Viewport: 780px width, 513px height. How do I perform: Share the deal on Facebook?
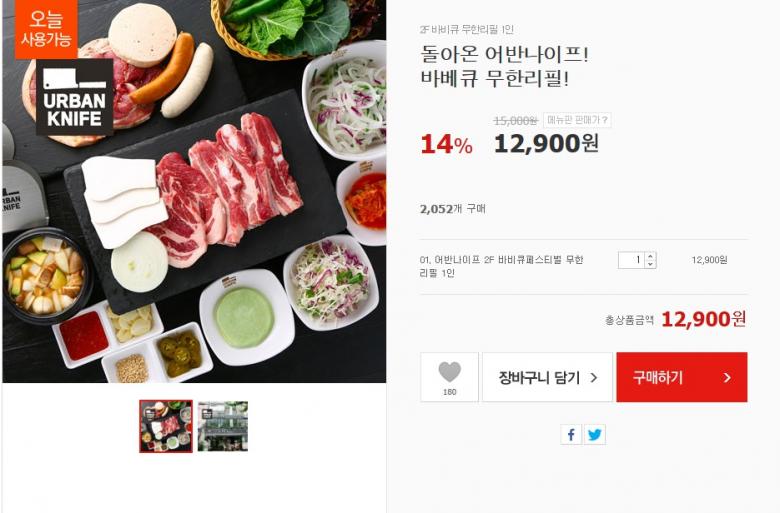click(x=571, y=434)
